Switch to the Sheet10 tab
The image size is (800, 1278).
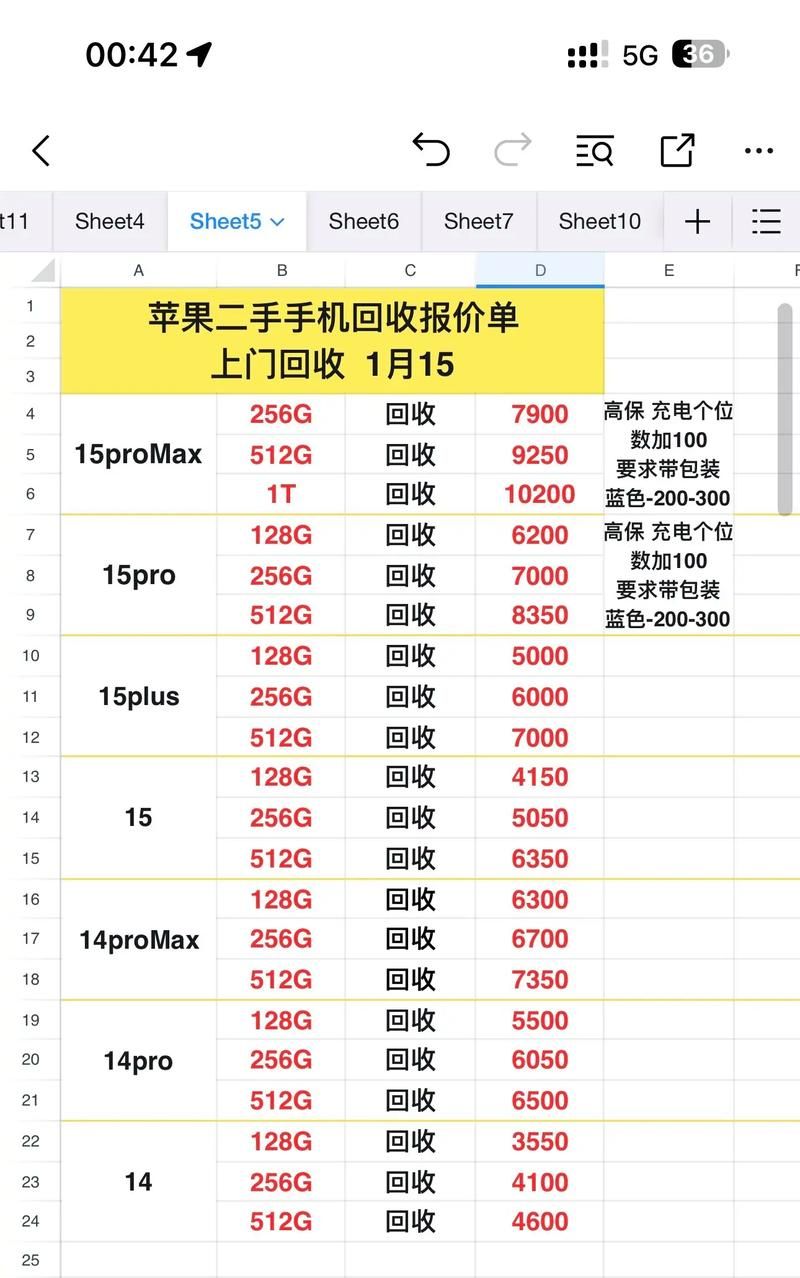599,221
